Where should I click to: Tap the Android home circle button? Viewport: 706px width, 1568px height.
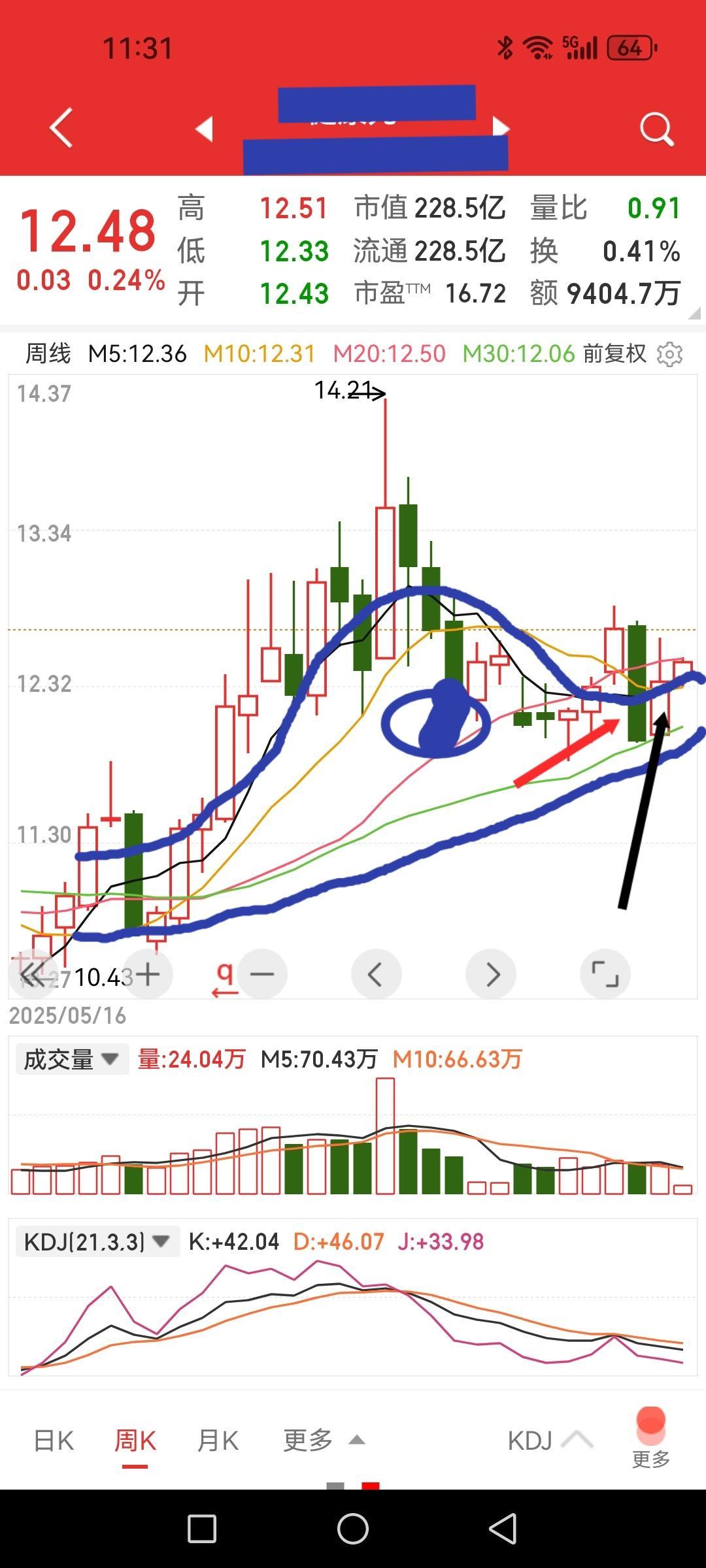point(353,1530)
